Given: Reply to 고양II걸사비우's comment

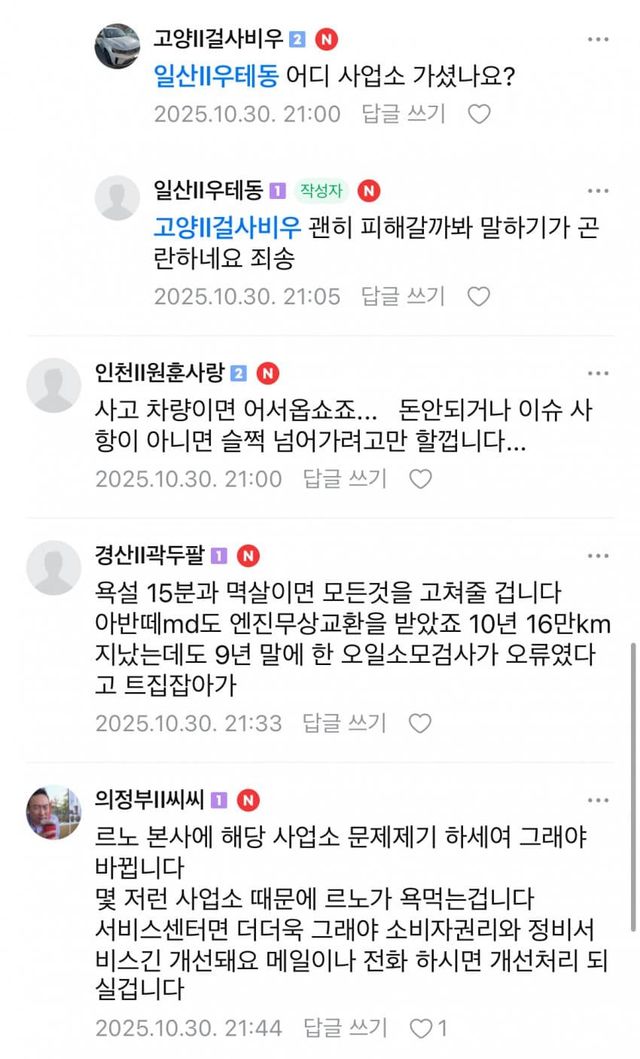Looking at the screenshot, I should point(403,113).
